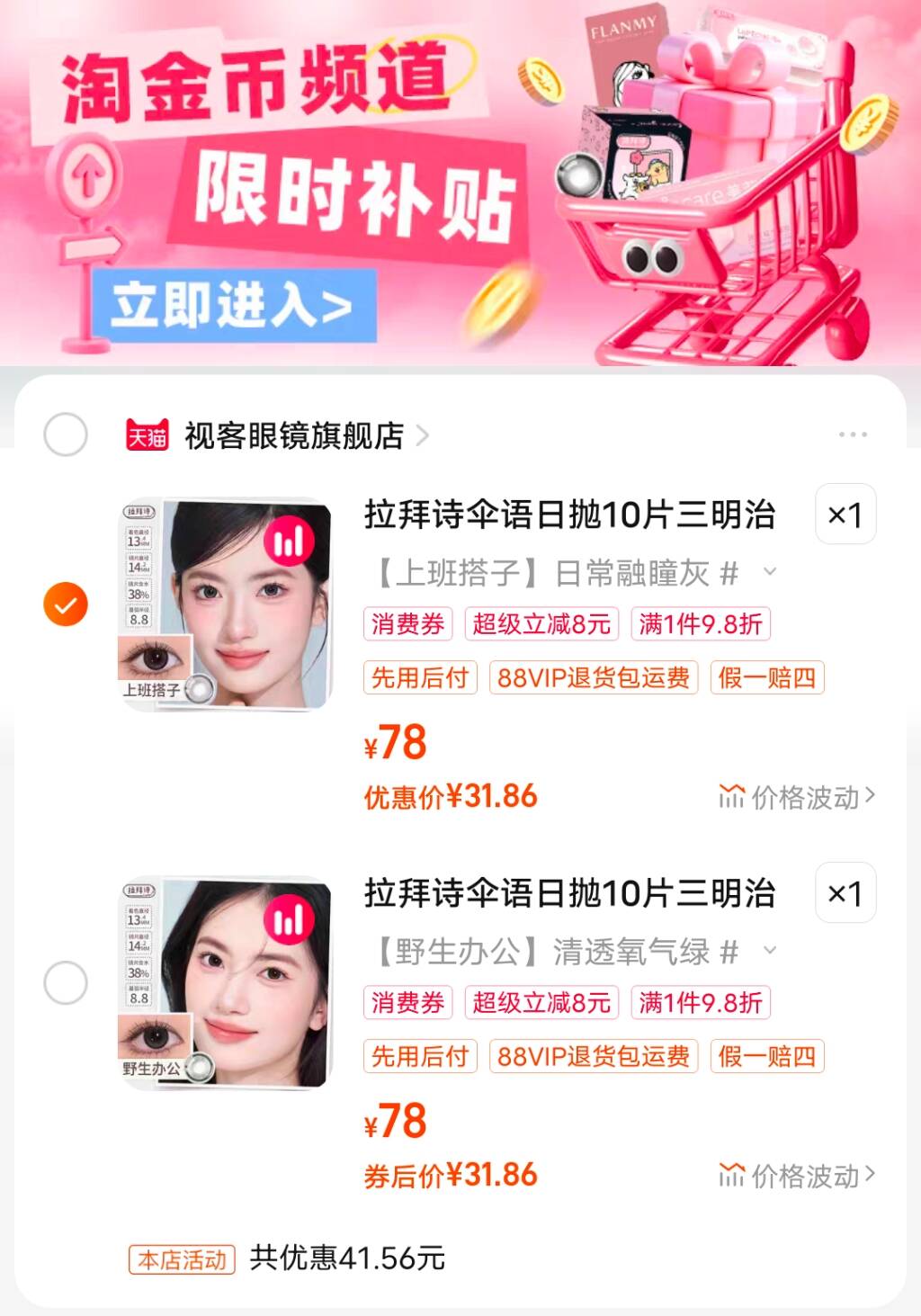Screen dimensions: 921x1316
Task: Click the price trend chart icon for the first item
Action: point(731,795)
